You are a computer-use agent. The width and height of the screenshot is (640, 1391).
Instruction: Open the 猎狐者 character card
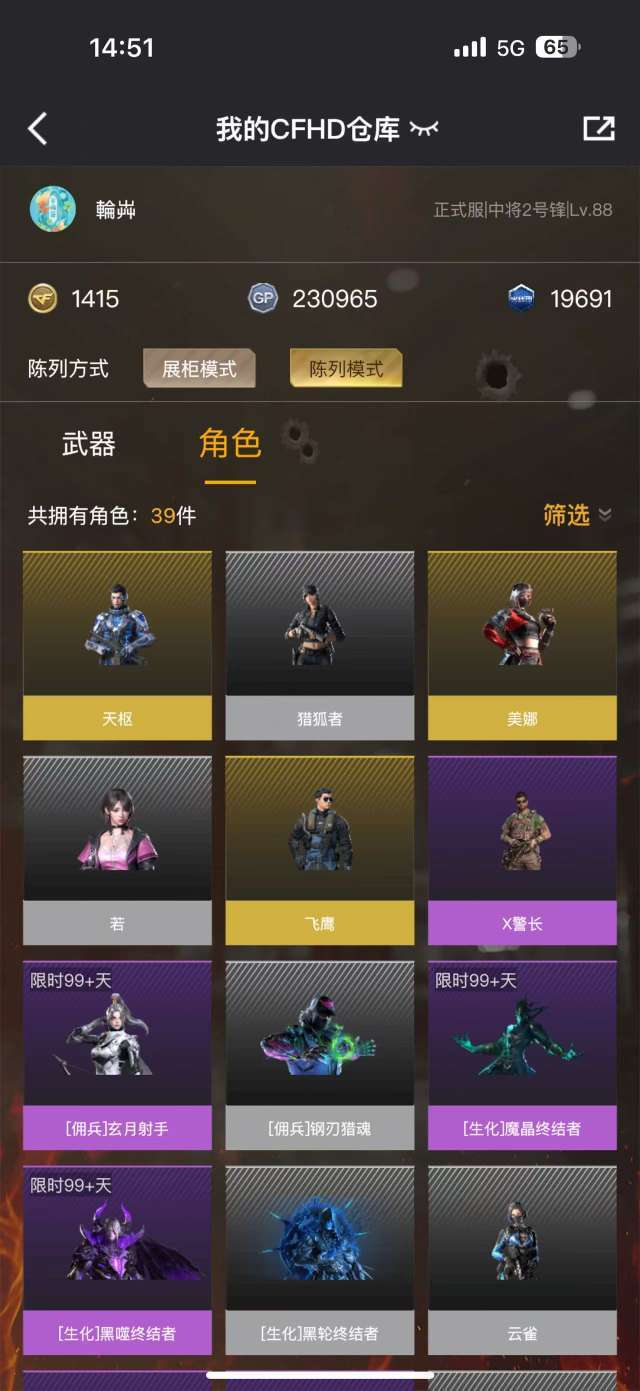pyautogui.click(x=320, y=645)
